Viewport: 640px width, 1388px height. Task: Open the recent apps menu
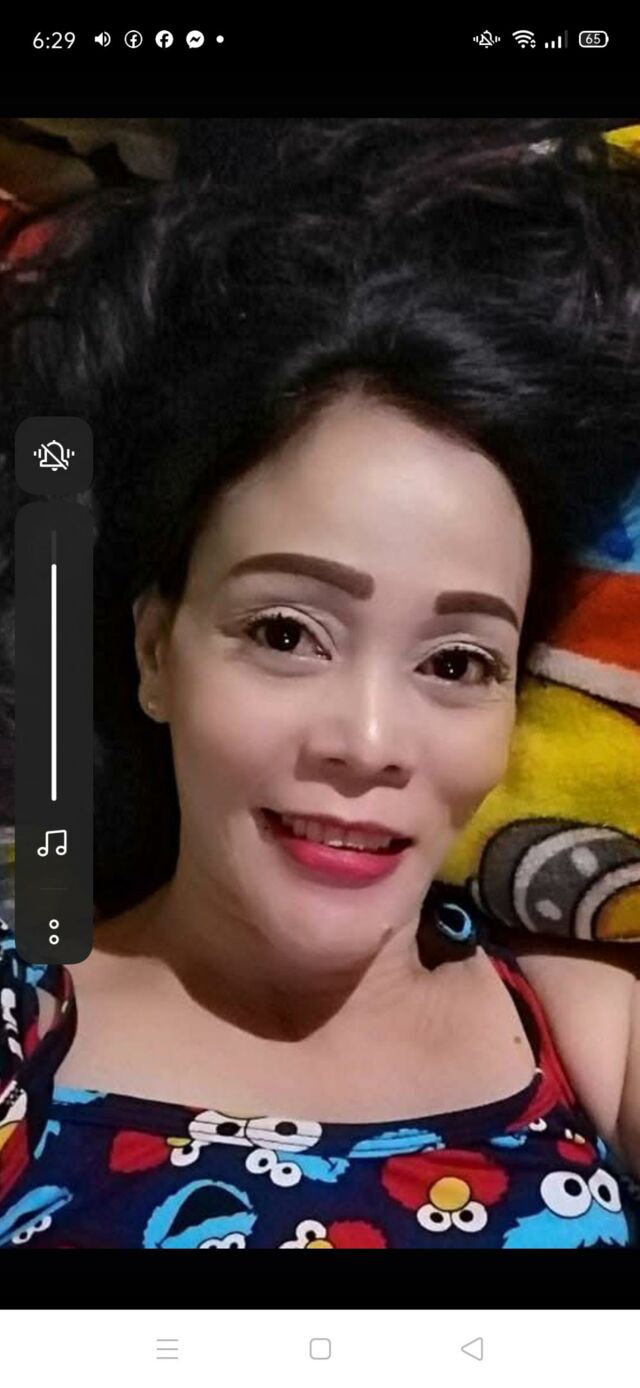pos(167,1348)
